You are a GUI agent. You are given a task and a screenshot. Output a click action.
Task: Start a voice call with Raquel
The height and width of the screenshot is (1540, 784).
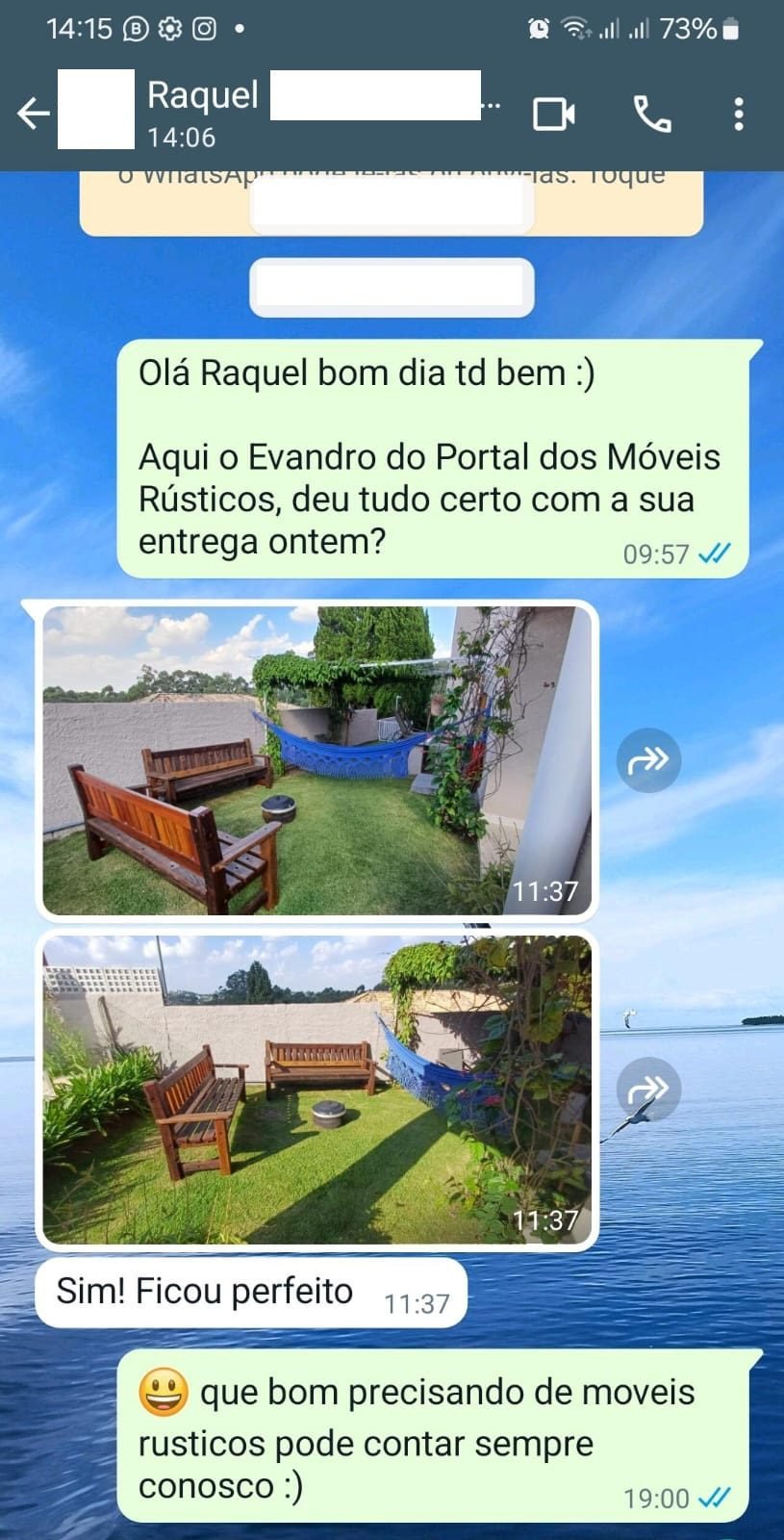click(x=652, y=114)
